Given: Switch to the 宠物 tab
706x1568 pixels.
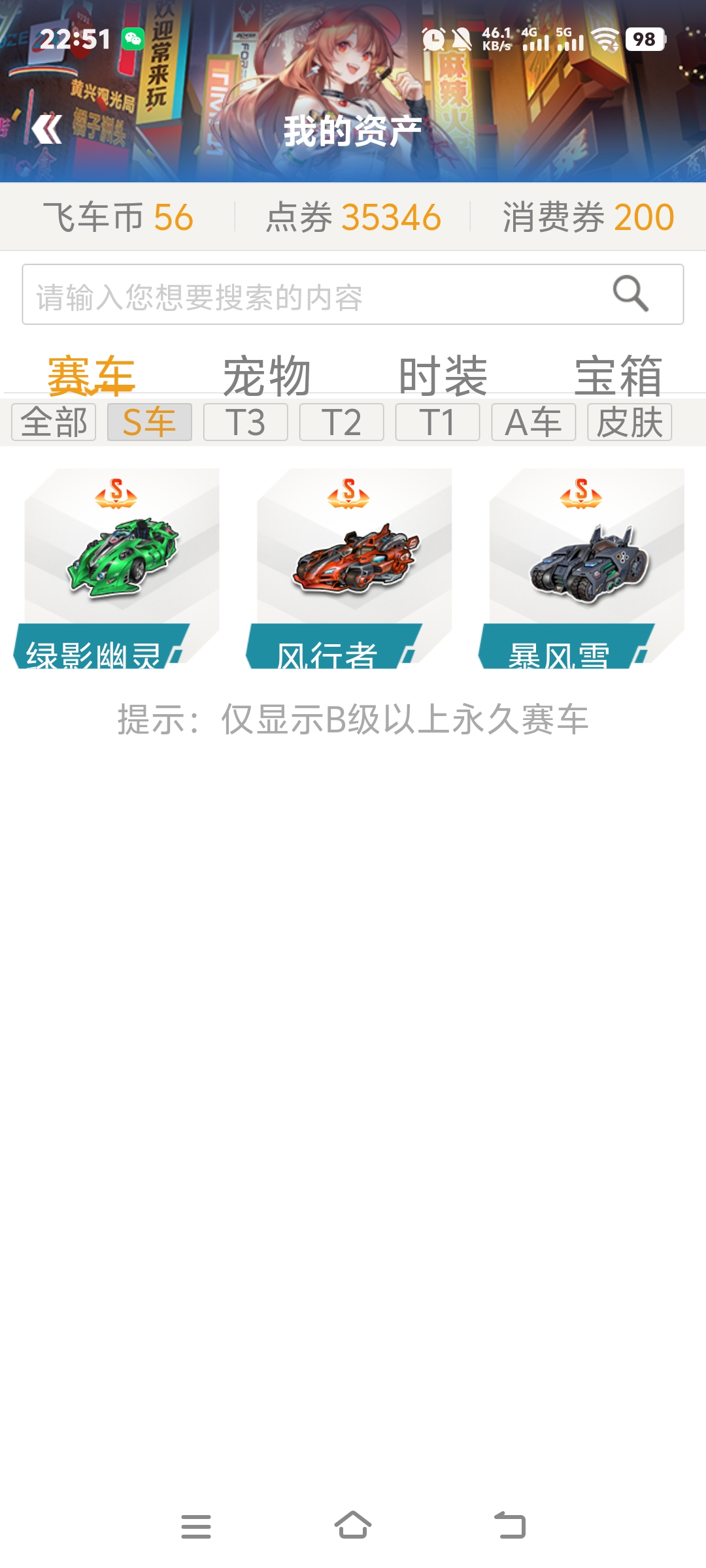Looking at the screenshot, I should click(267, 375).
